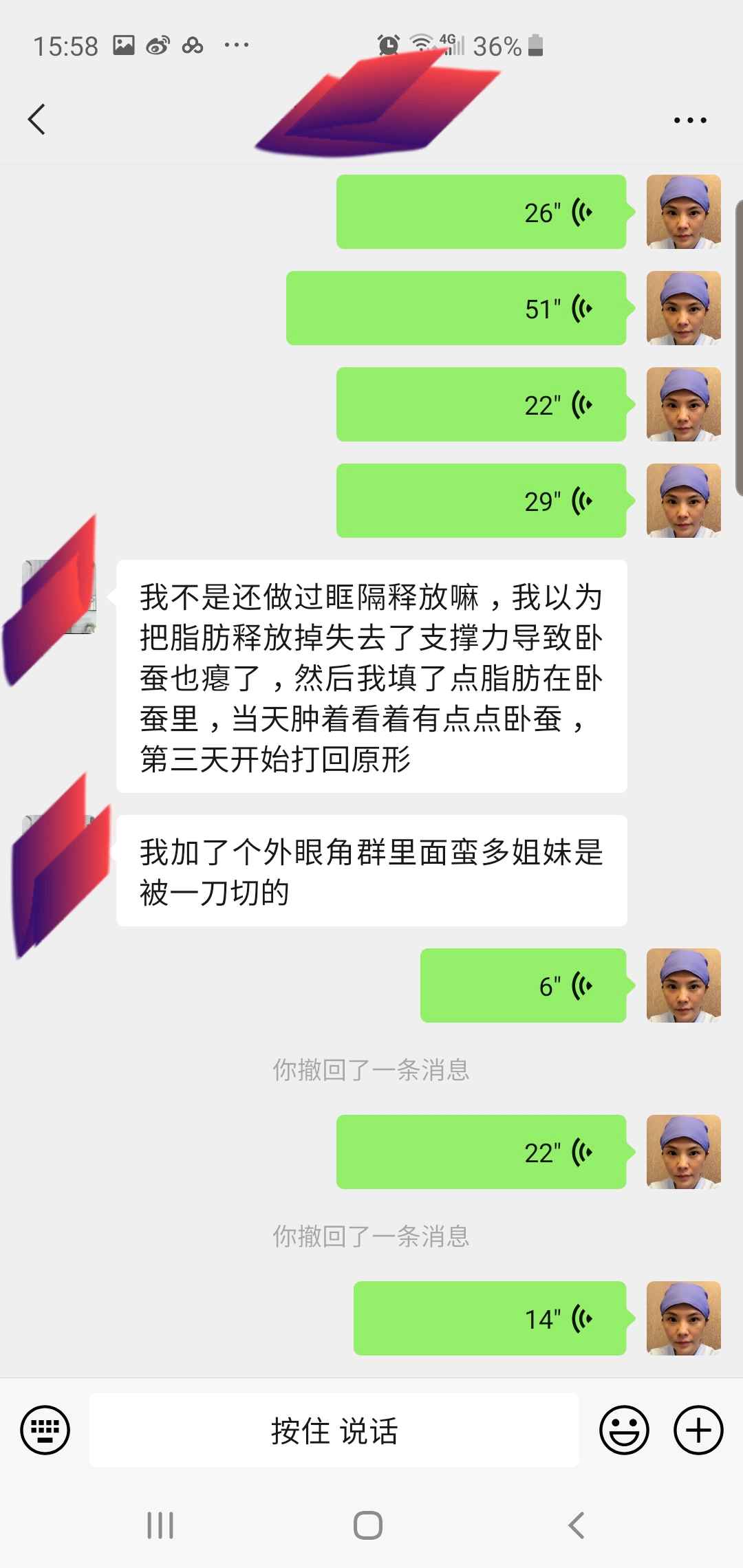Tap the 按住 说话 voice button
Screen dimensions: 743x1568
[334, 1430]
